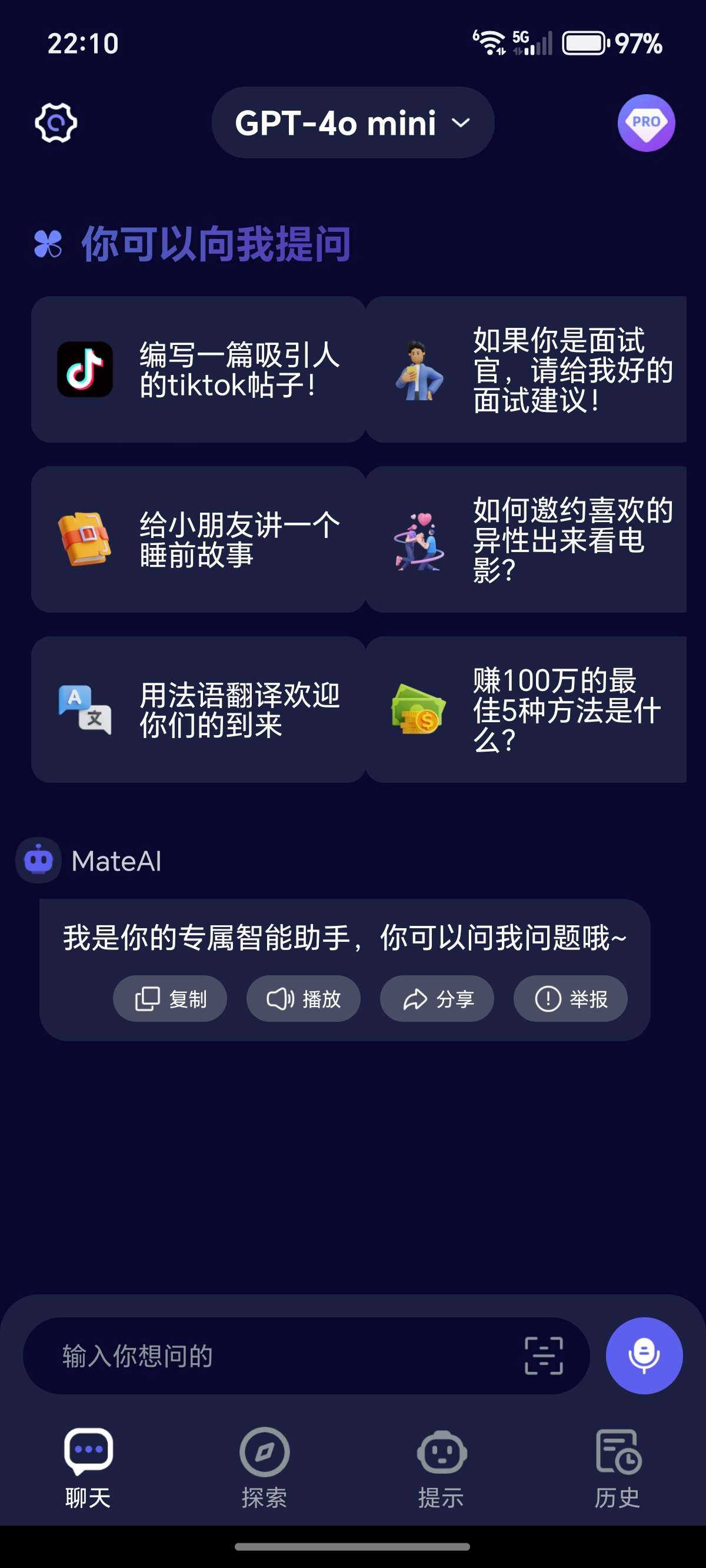Select the tiktok帖子 writing prompt card

point(198,370)
